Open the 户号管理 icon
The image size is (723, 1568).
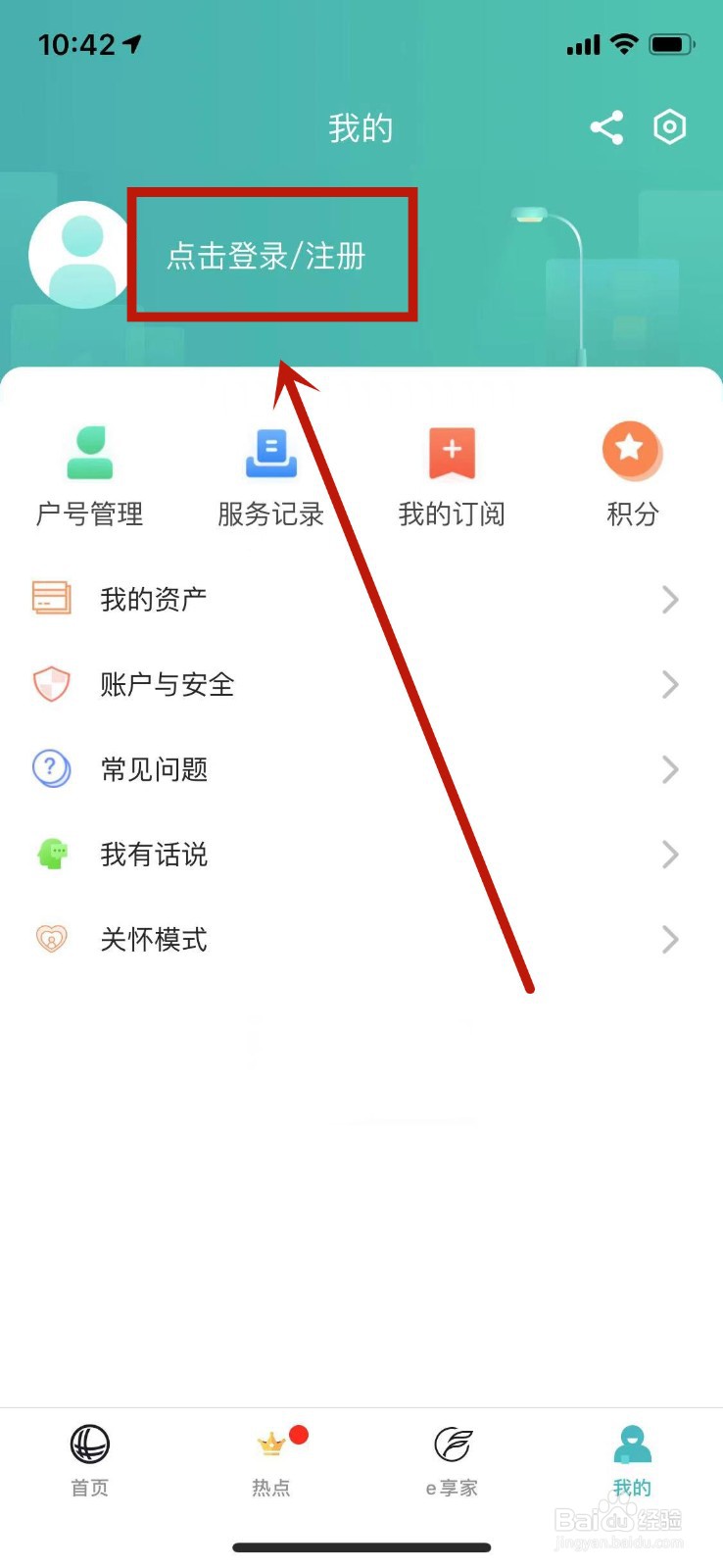88,453
